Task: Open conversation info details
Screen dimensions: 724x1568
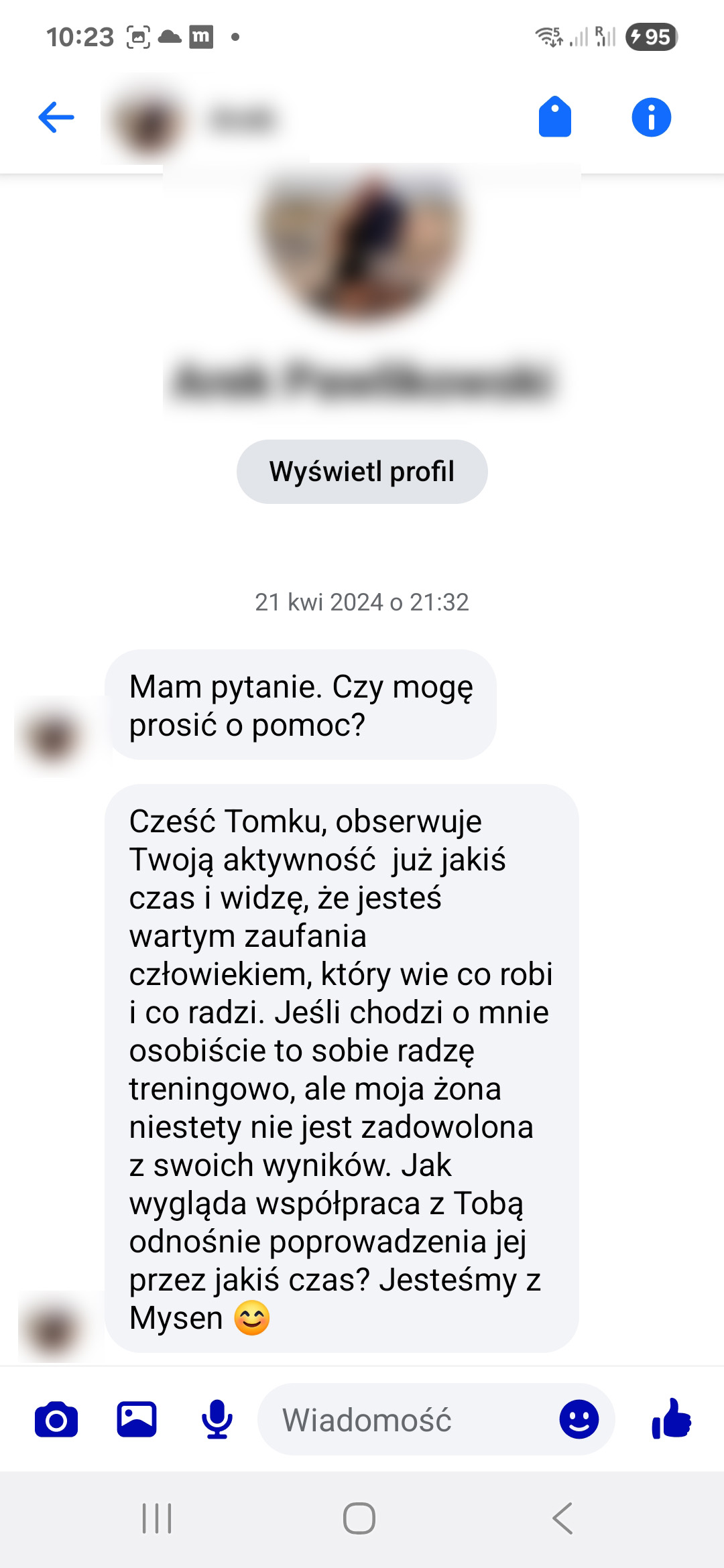Action: pyautogui.click(x=651, y=118)
